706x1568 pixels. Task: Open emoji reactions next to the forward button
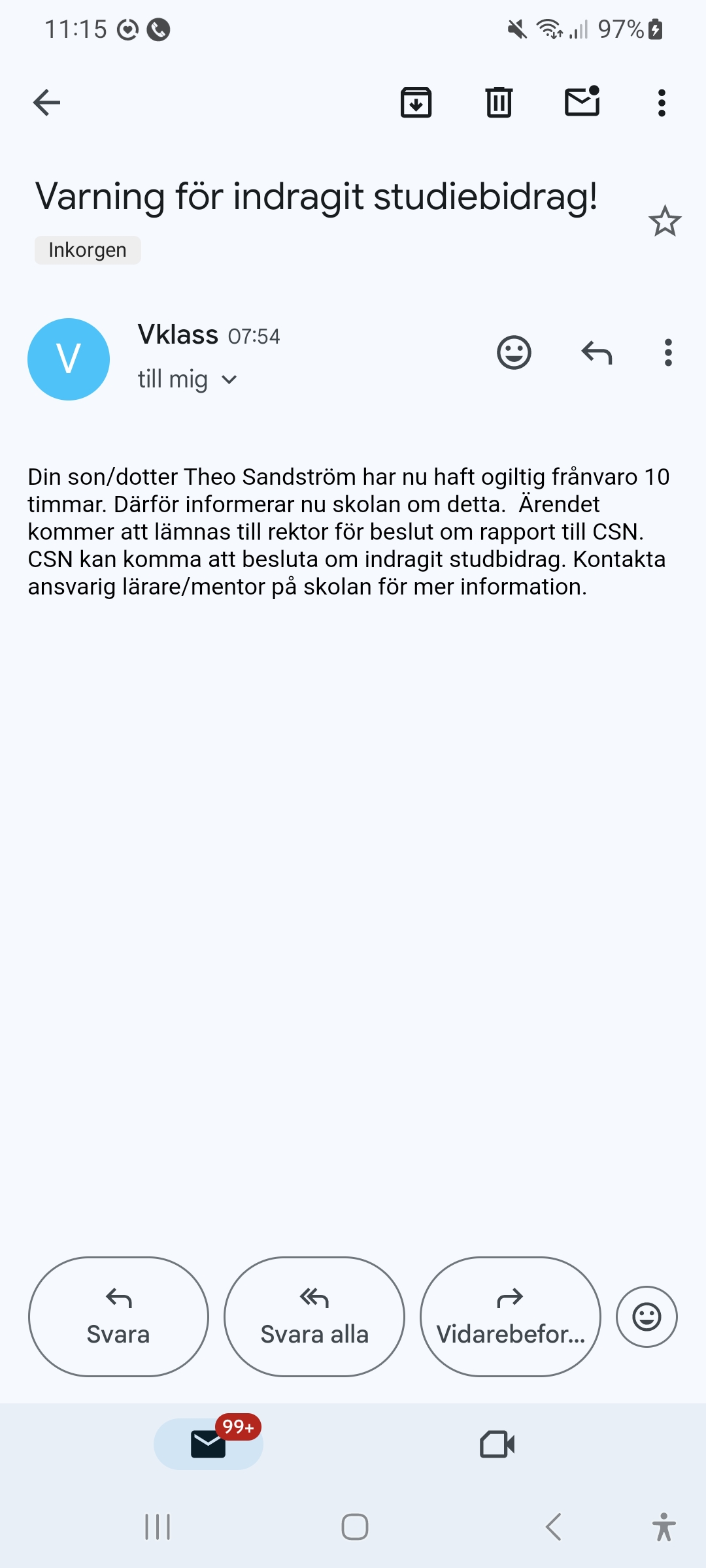click(x=647, y=1316)
